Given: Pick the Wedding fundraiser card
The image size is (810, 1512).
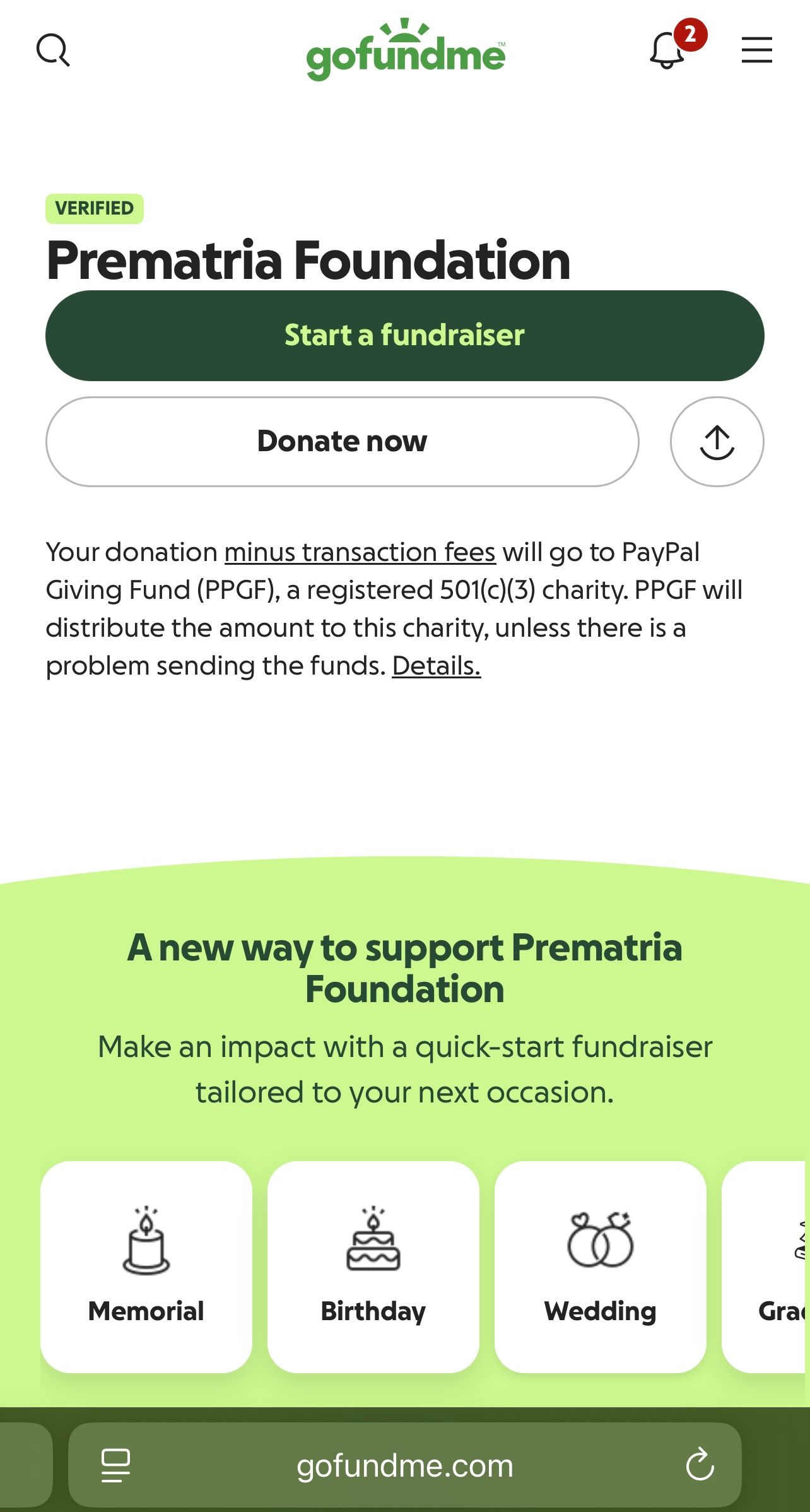Looking at the screenshot, I should [600, 1266].
